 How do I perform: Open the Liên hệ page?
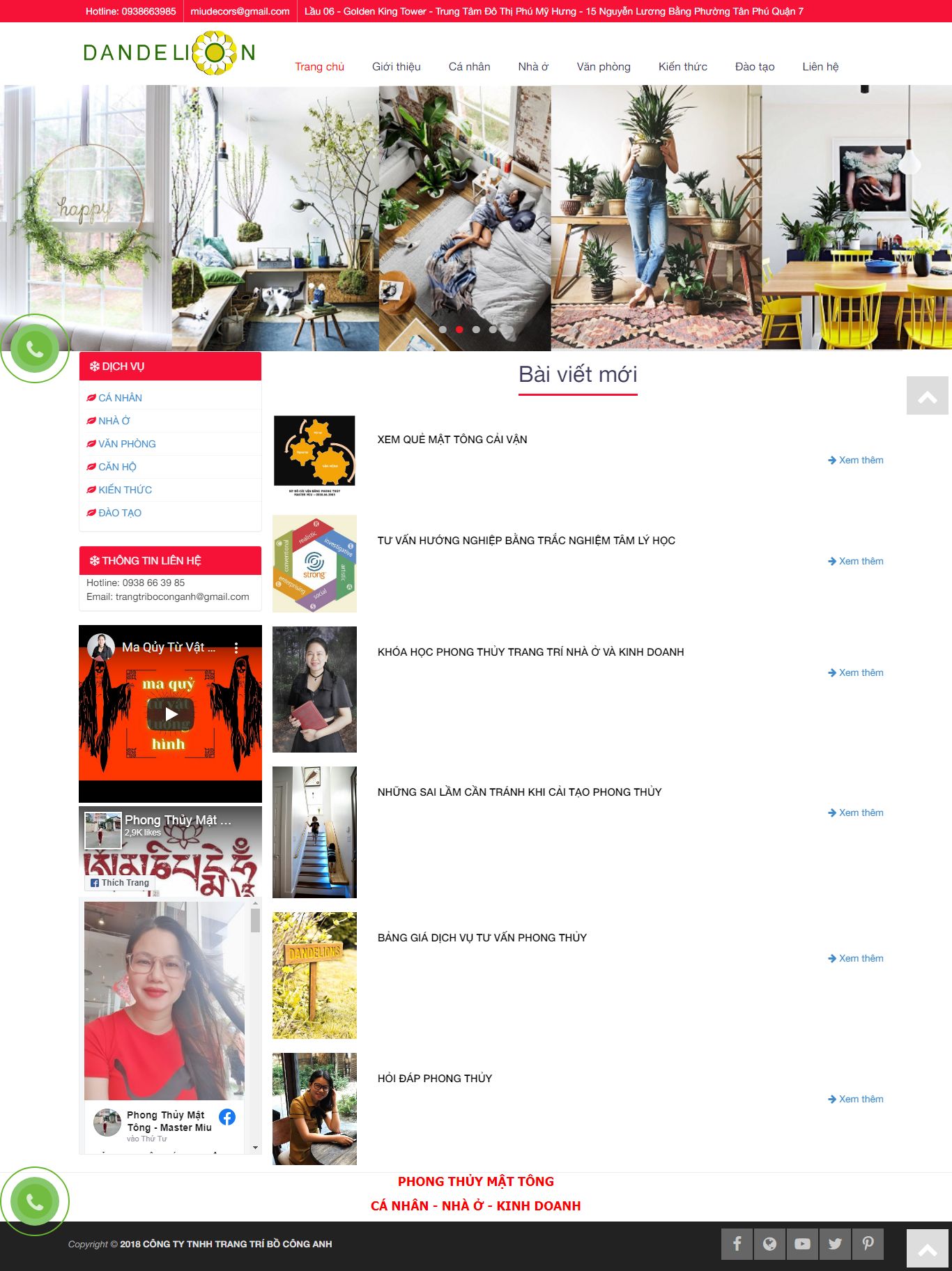click(820, 67)
